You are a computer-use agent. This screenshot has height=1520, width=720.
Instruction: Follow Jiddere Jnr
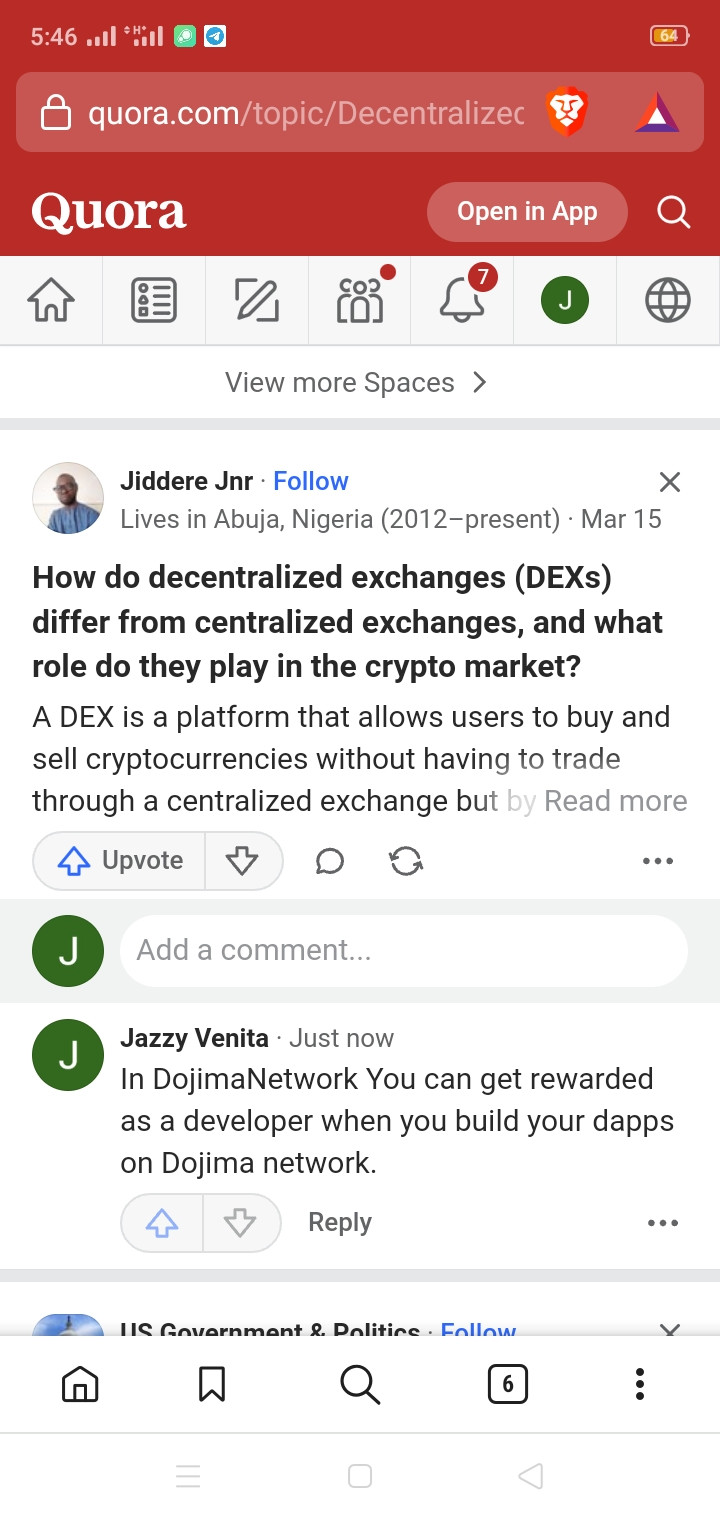311,481
